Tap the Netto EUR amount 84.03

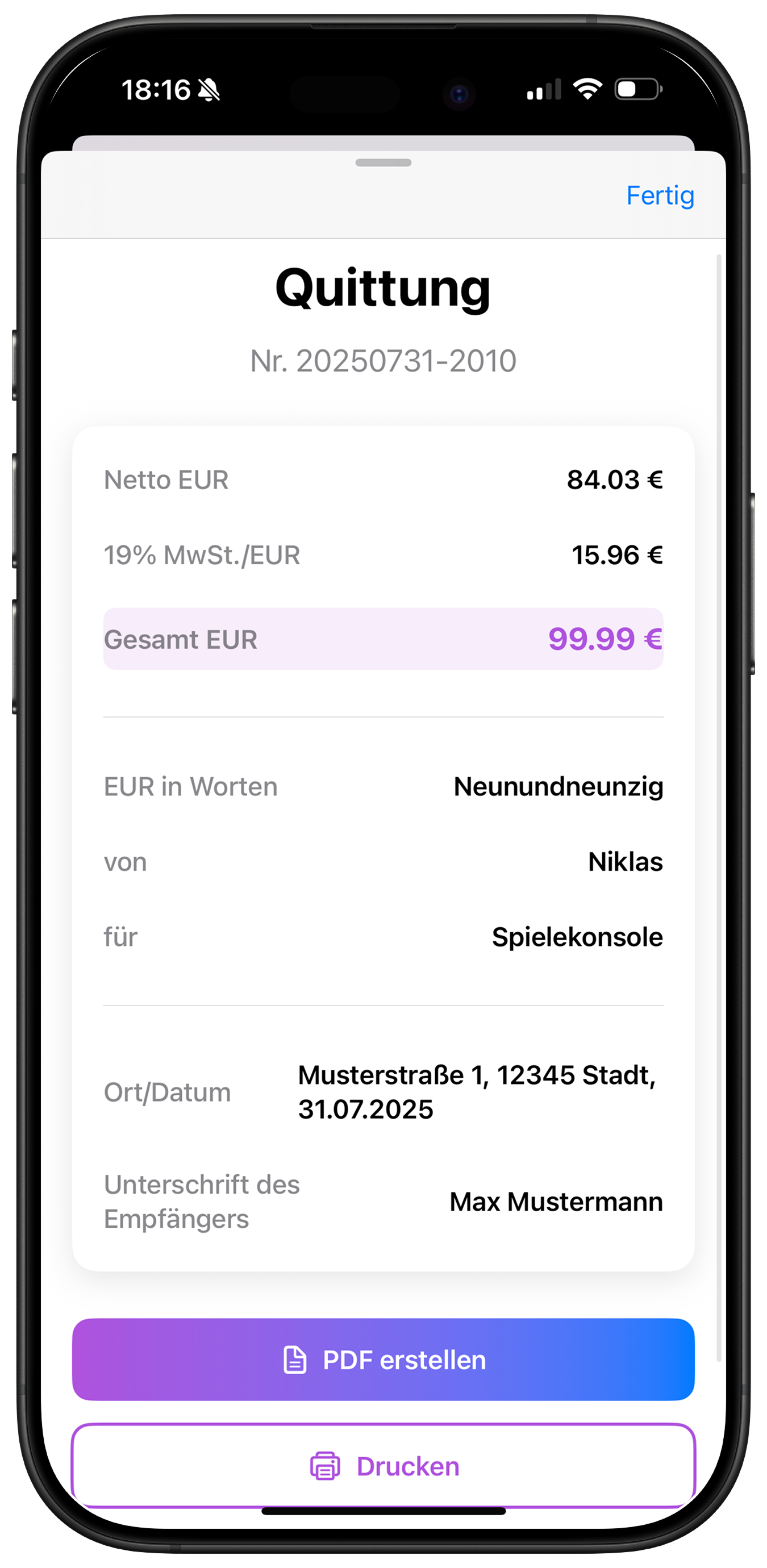(x=615, y=479)
